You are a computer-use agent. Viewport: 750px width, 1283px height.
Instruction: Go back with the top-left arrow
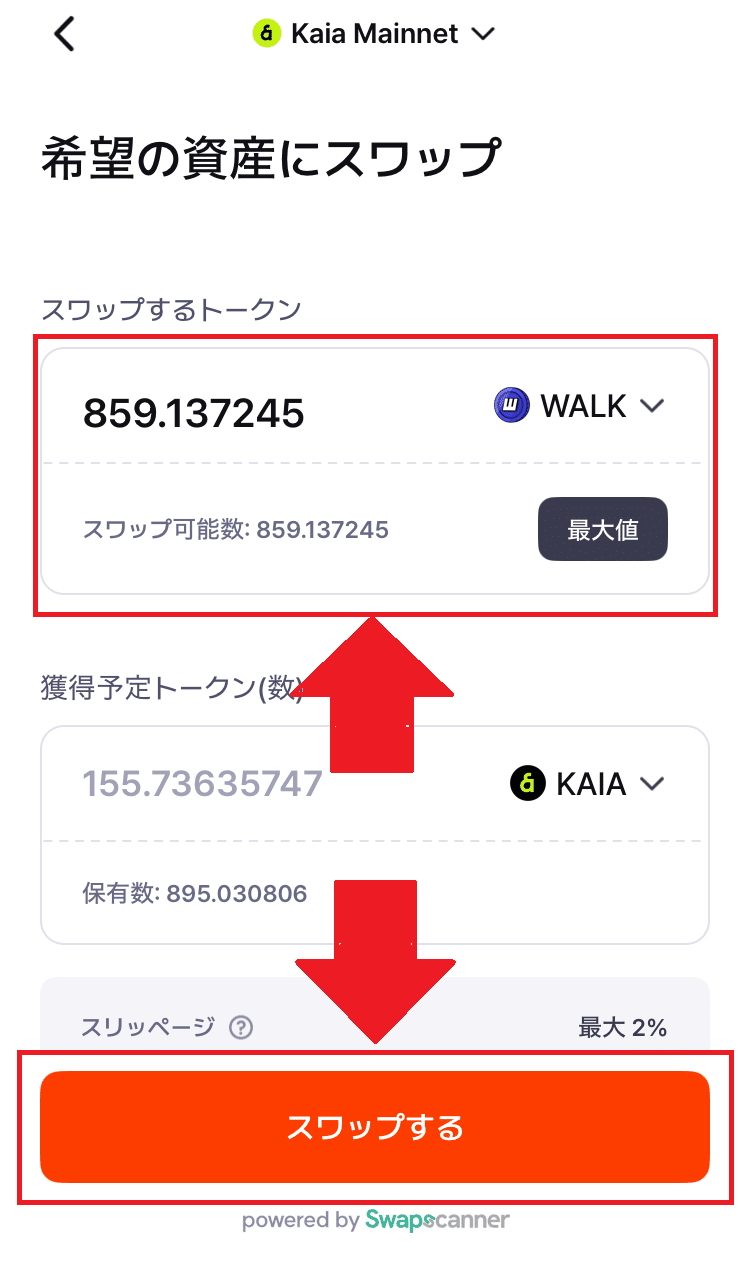pos(64,34)
